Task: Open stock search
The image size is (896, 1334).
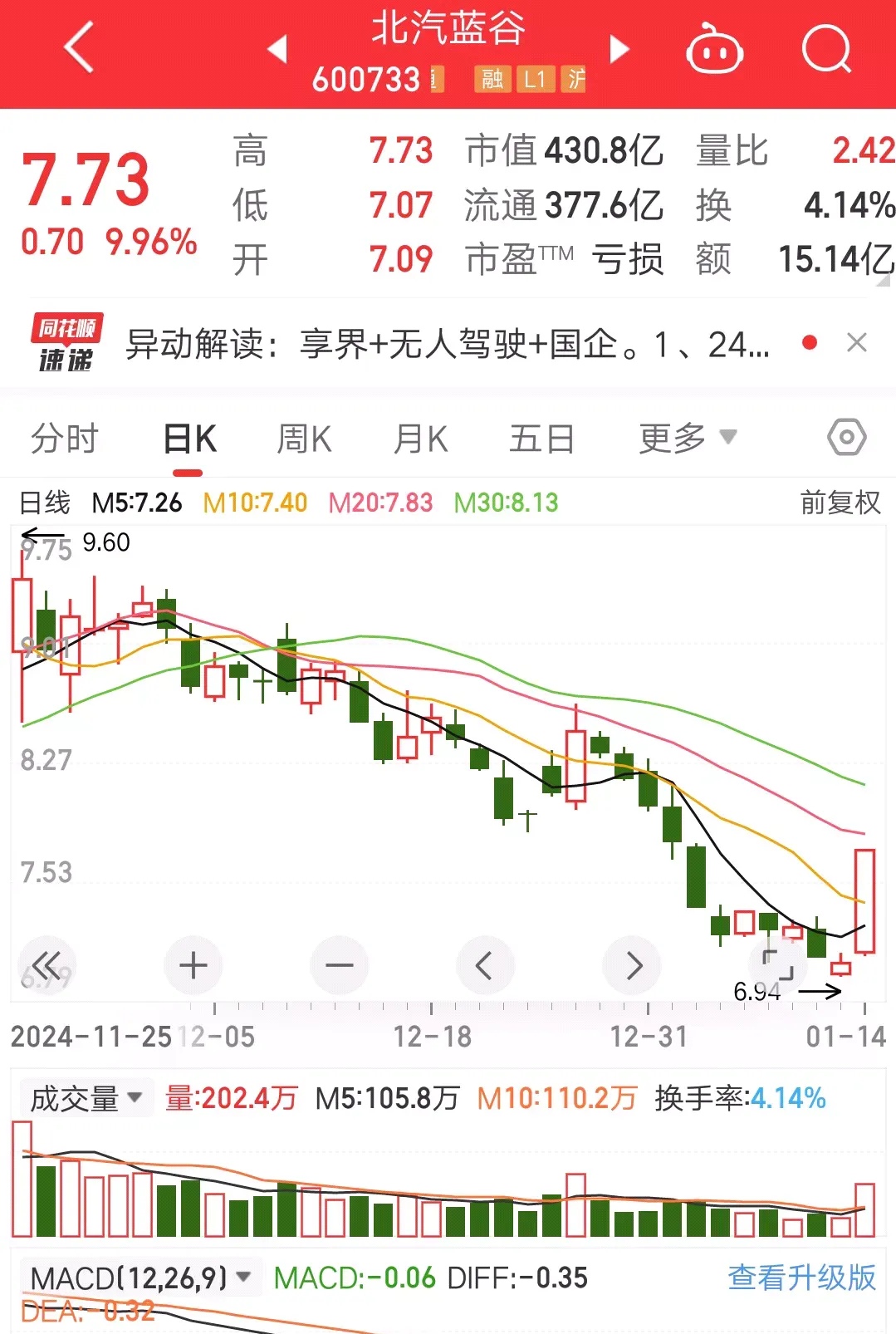Action: [826, 50]
